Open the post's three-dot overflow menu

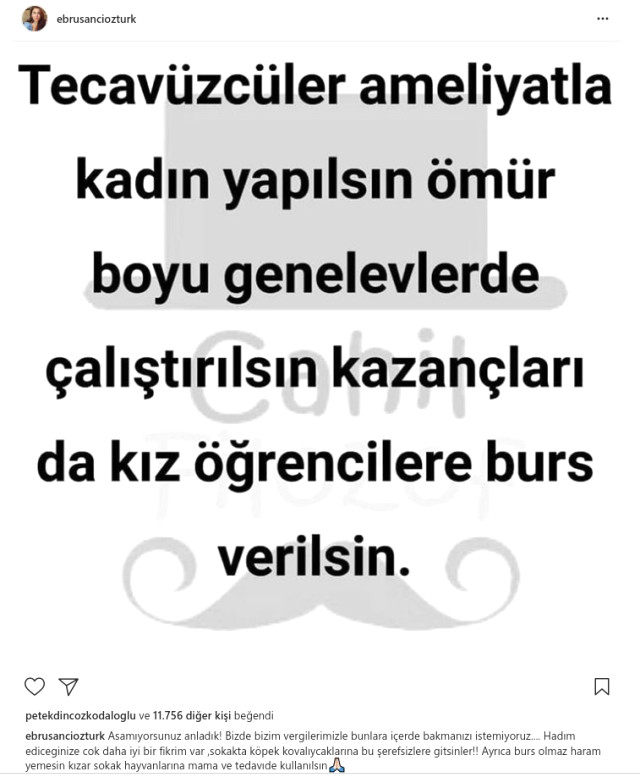[601, 18]
